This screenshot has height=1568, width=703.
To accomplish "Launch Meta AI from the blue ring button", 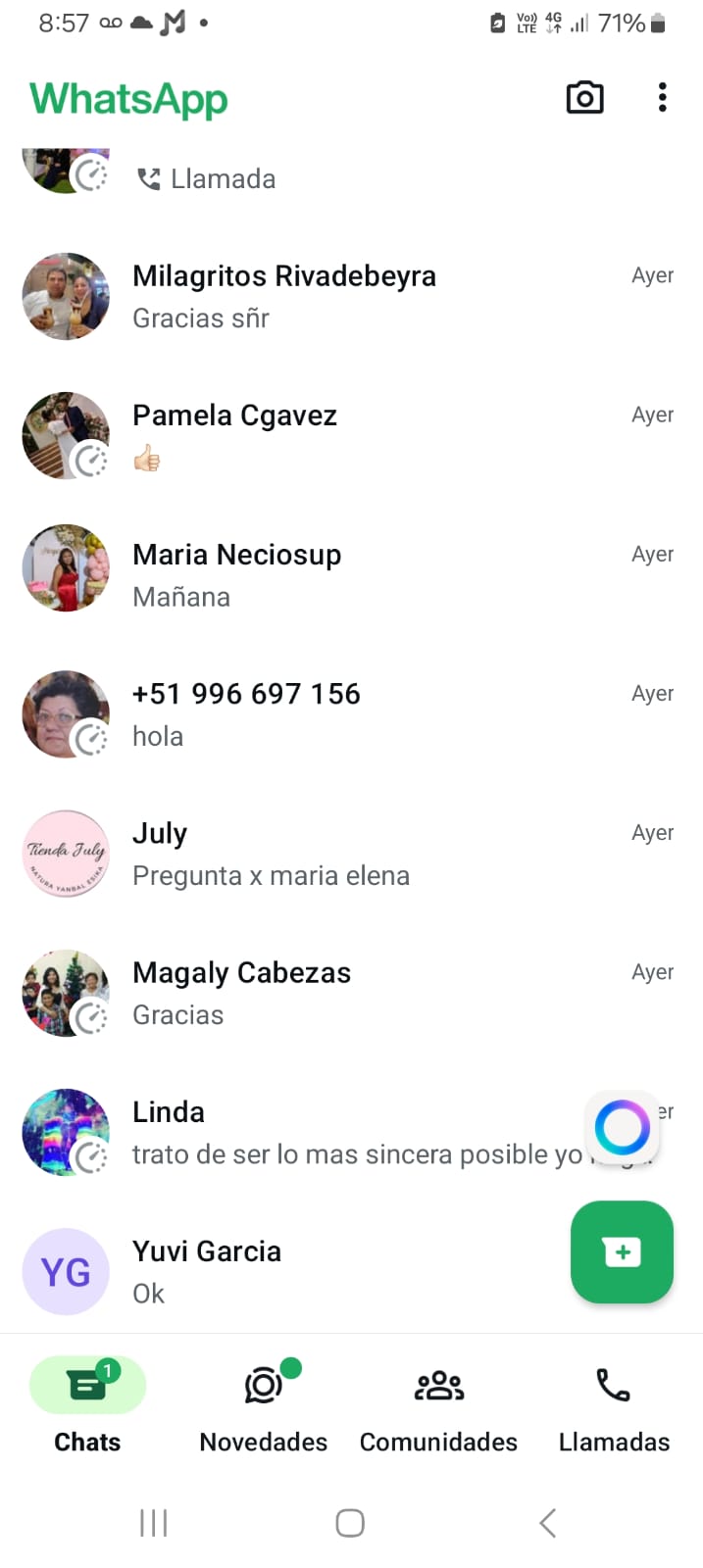I will (623, 1127).
